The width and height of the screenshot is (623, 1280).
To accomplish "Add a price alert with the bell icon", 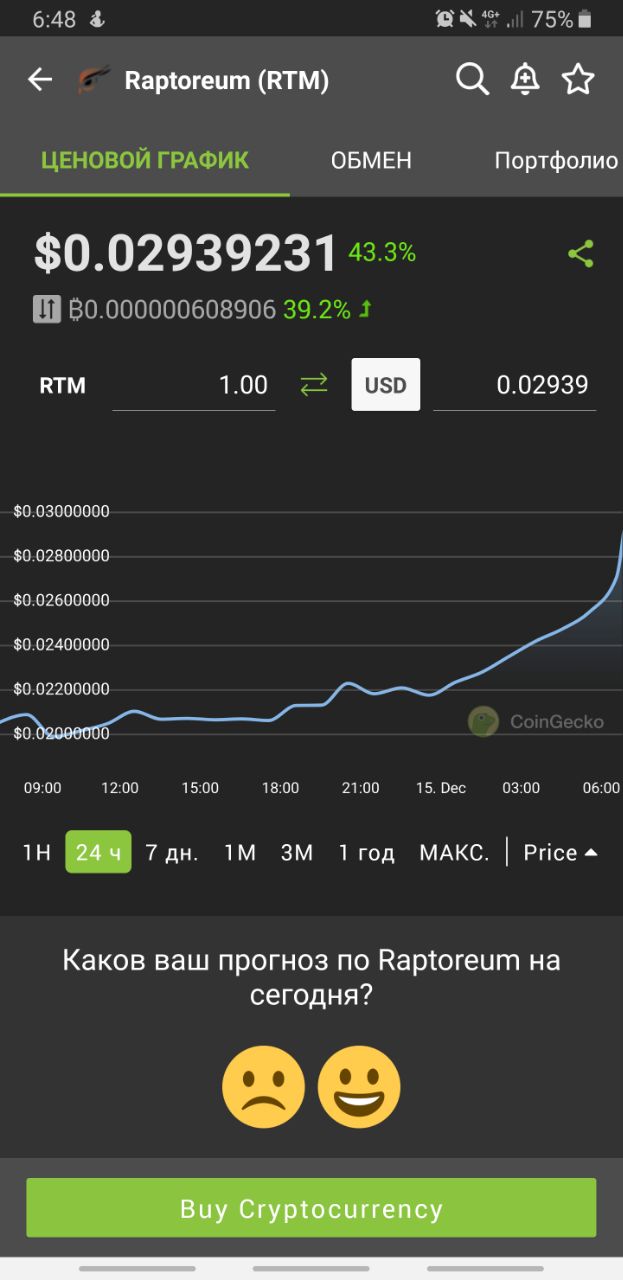I will click(x=525, y=80).
